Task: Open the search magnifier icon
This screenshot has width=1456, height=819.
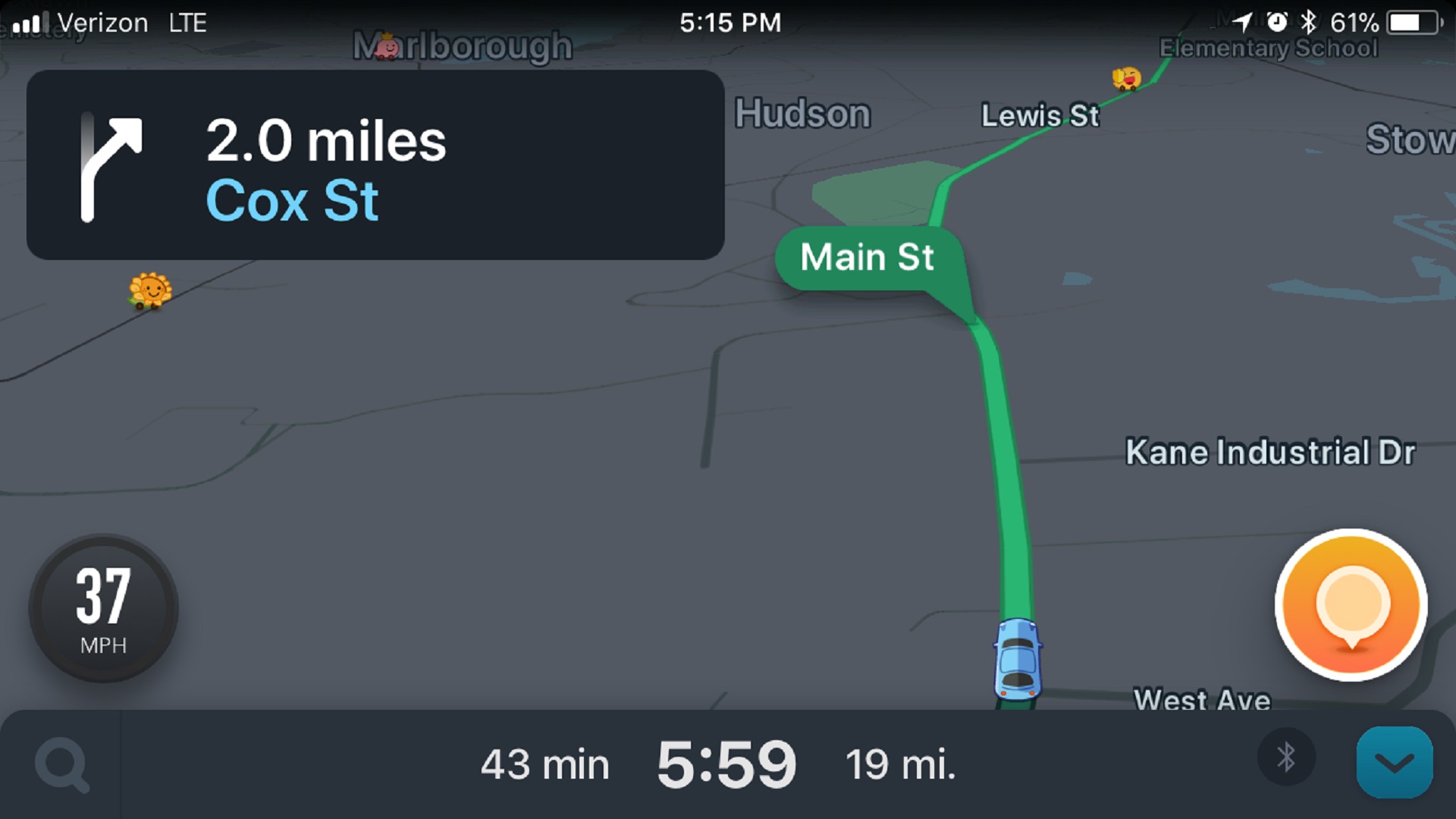Action: 62,764
